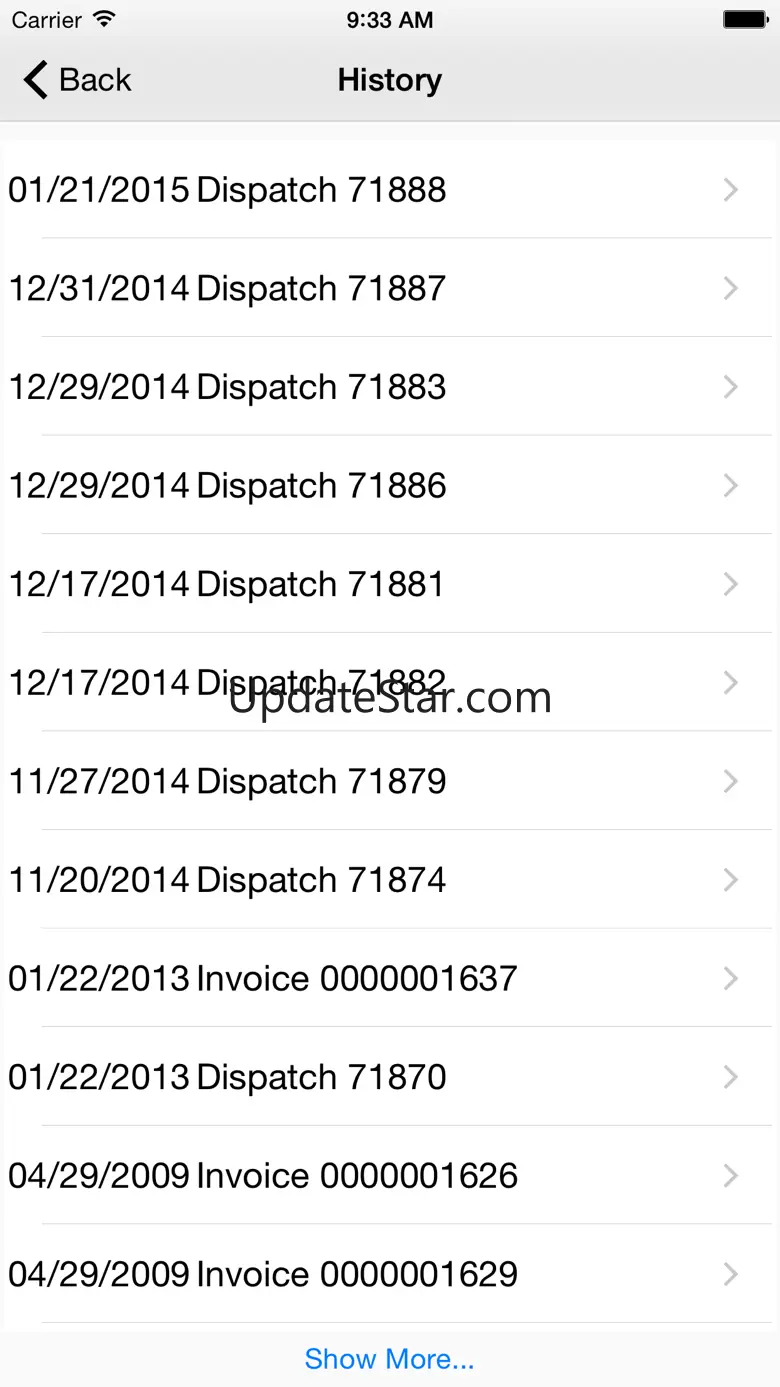This screenshot has height=1387, width=780.
Task: View Dispatch 71883 details
Action: (x=390, y=387)
